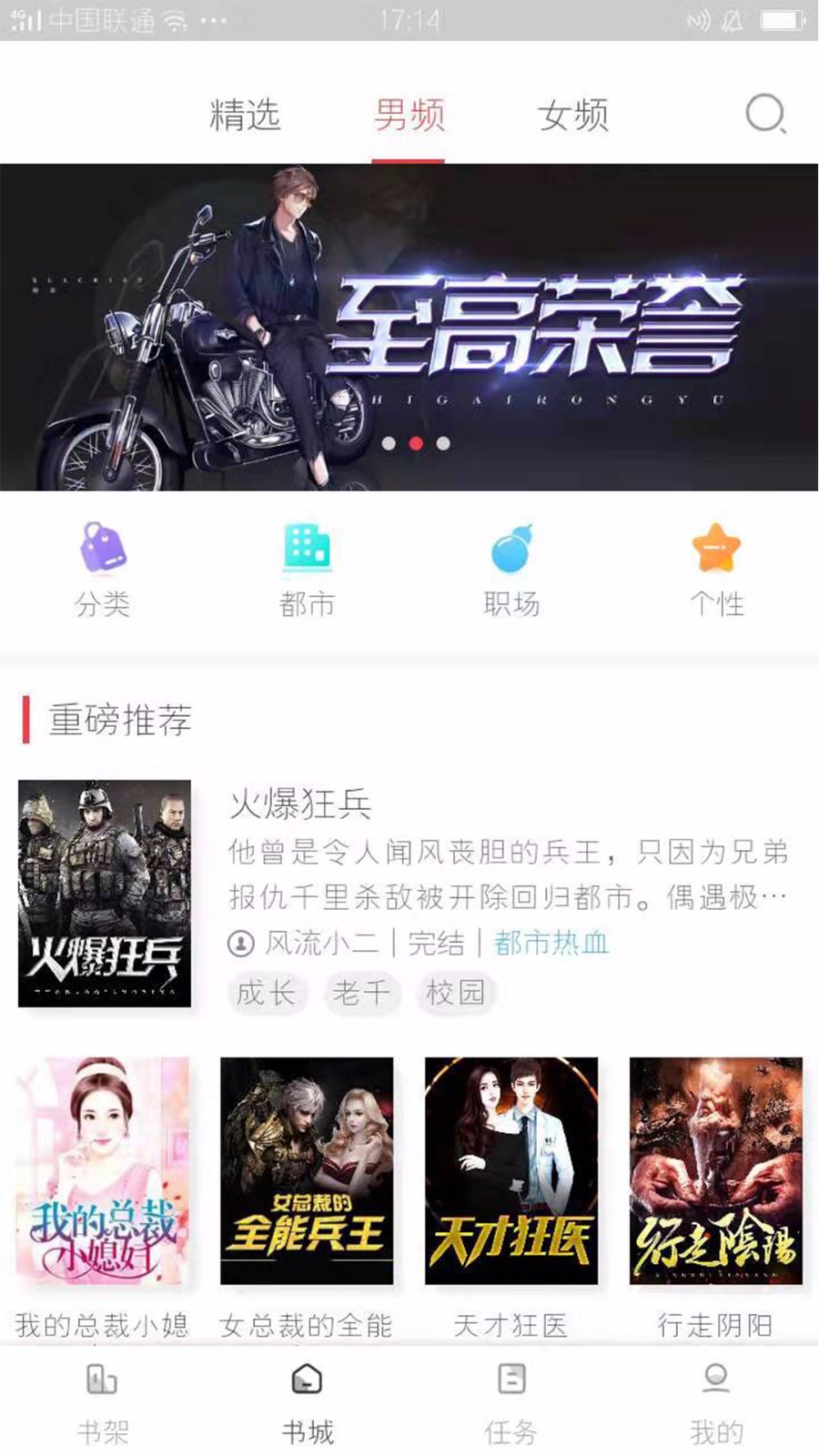Tap the 老千 tag
Image resolution: width=819 pixels, height=1456 pixels.
(362, 994)
